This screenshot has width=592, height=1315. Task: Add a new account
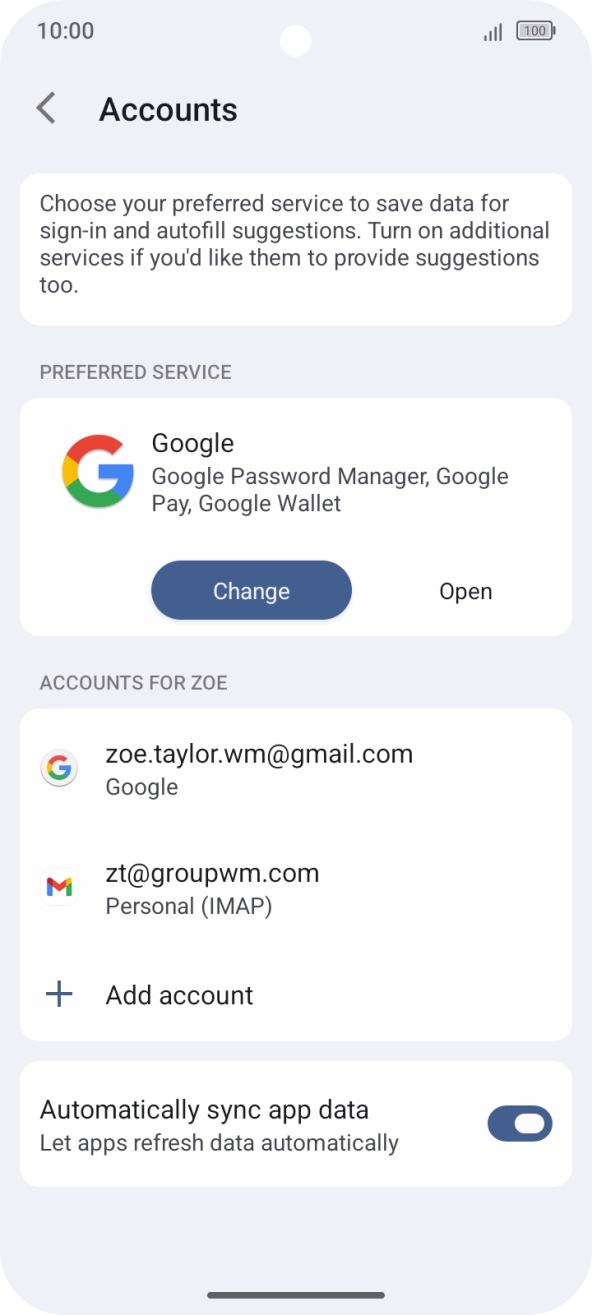[296, 995]
